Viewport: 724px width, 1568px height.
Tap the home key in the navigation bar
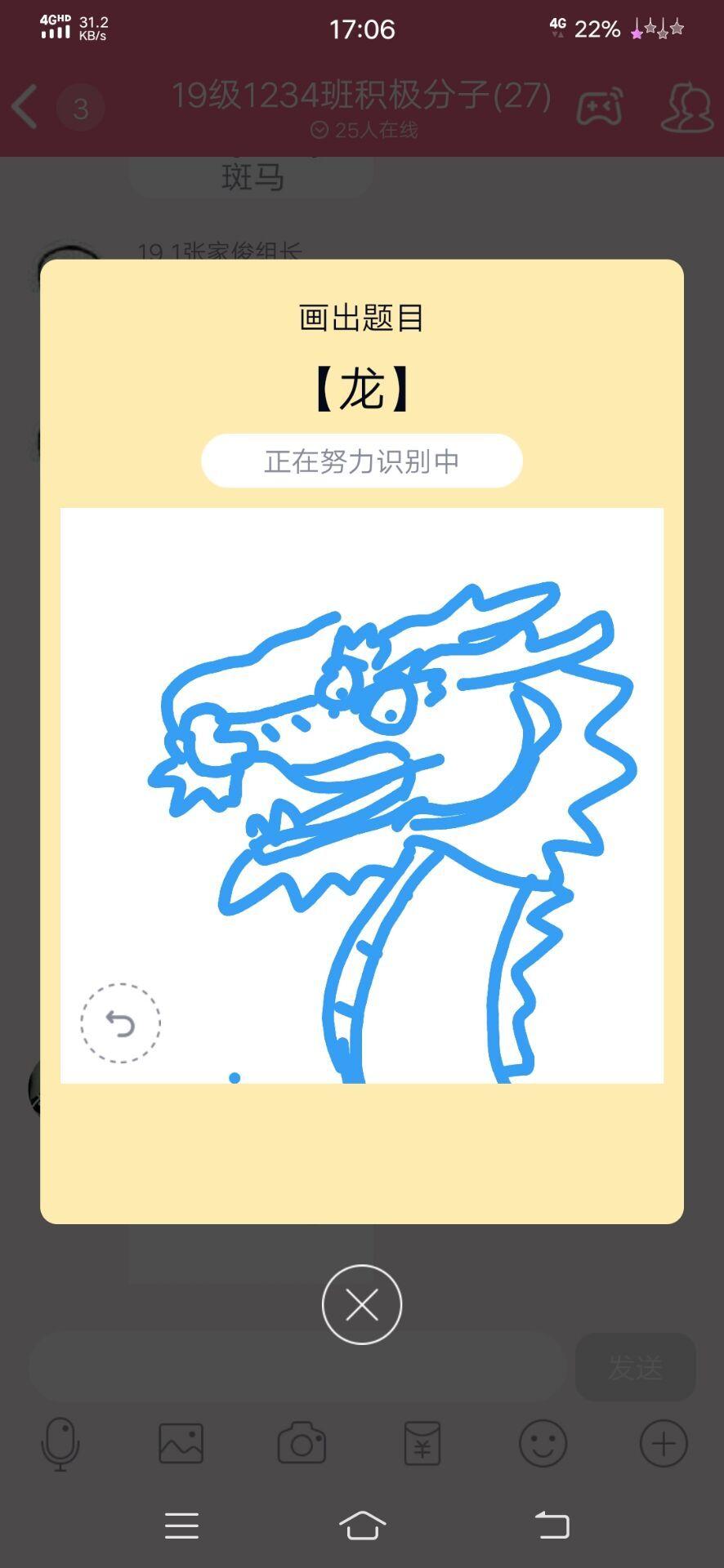tap(362, 1524)
